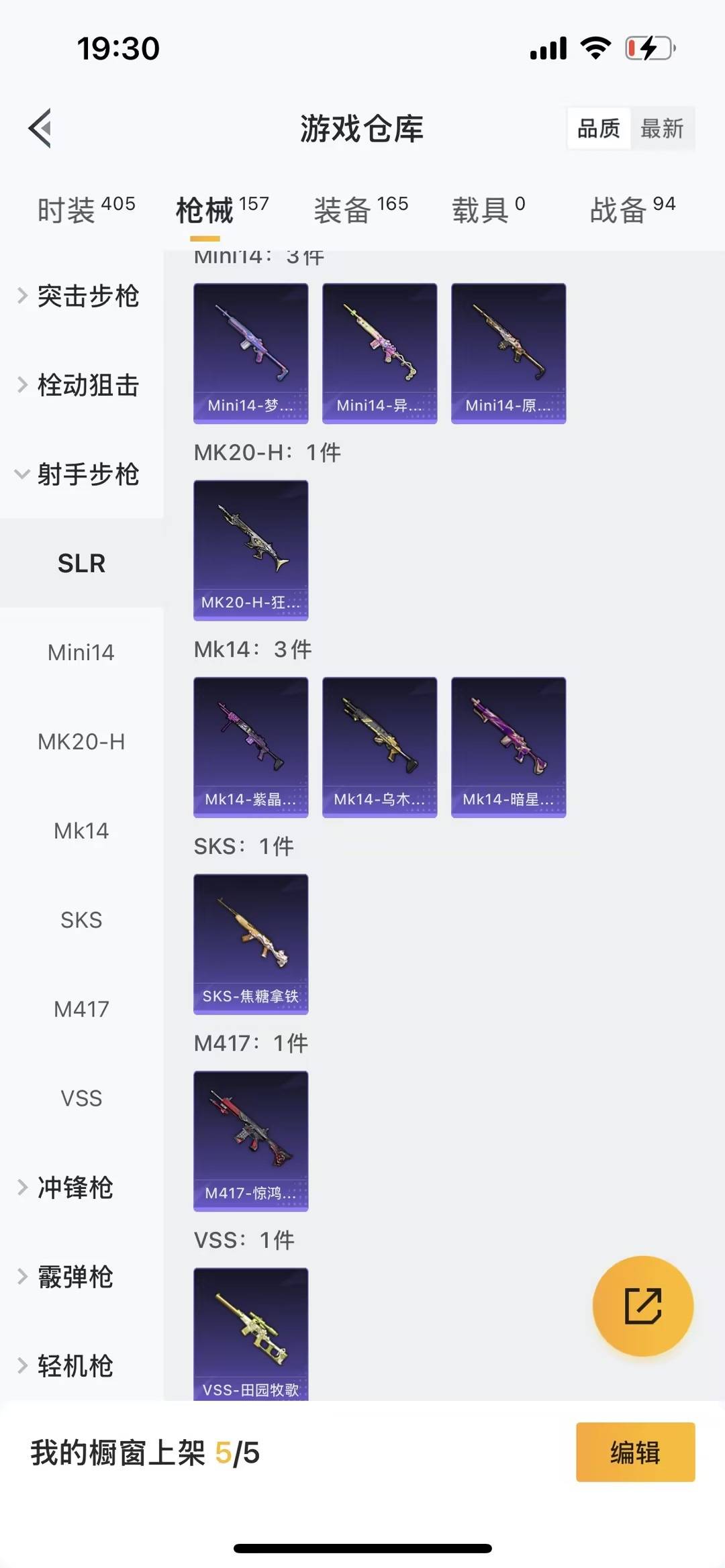Select Mini14 in the sidebar
The height and width of the screenshot is (1568, 725).
pyautogui.click(x=81, y=652)
